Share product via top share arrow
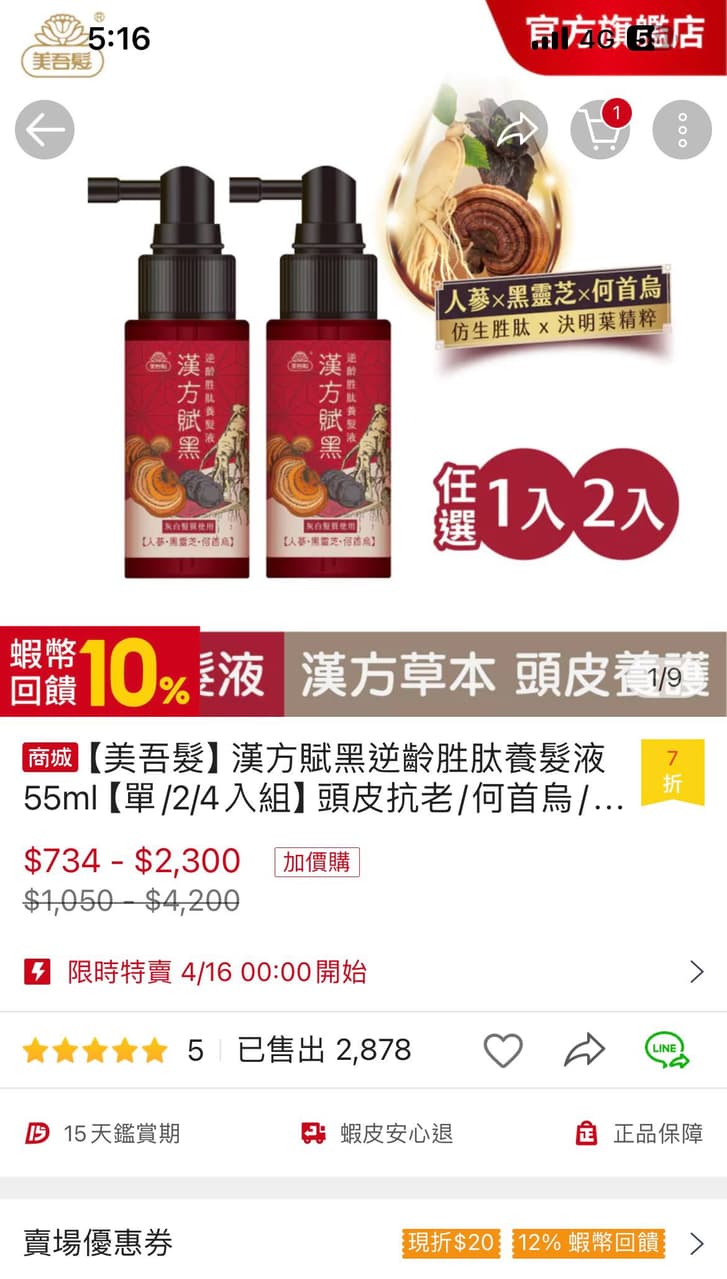Image resolution: width=727 pixels, height=1279 pixels. pos(519,130)
